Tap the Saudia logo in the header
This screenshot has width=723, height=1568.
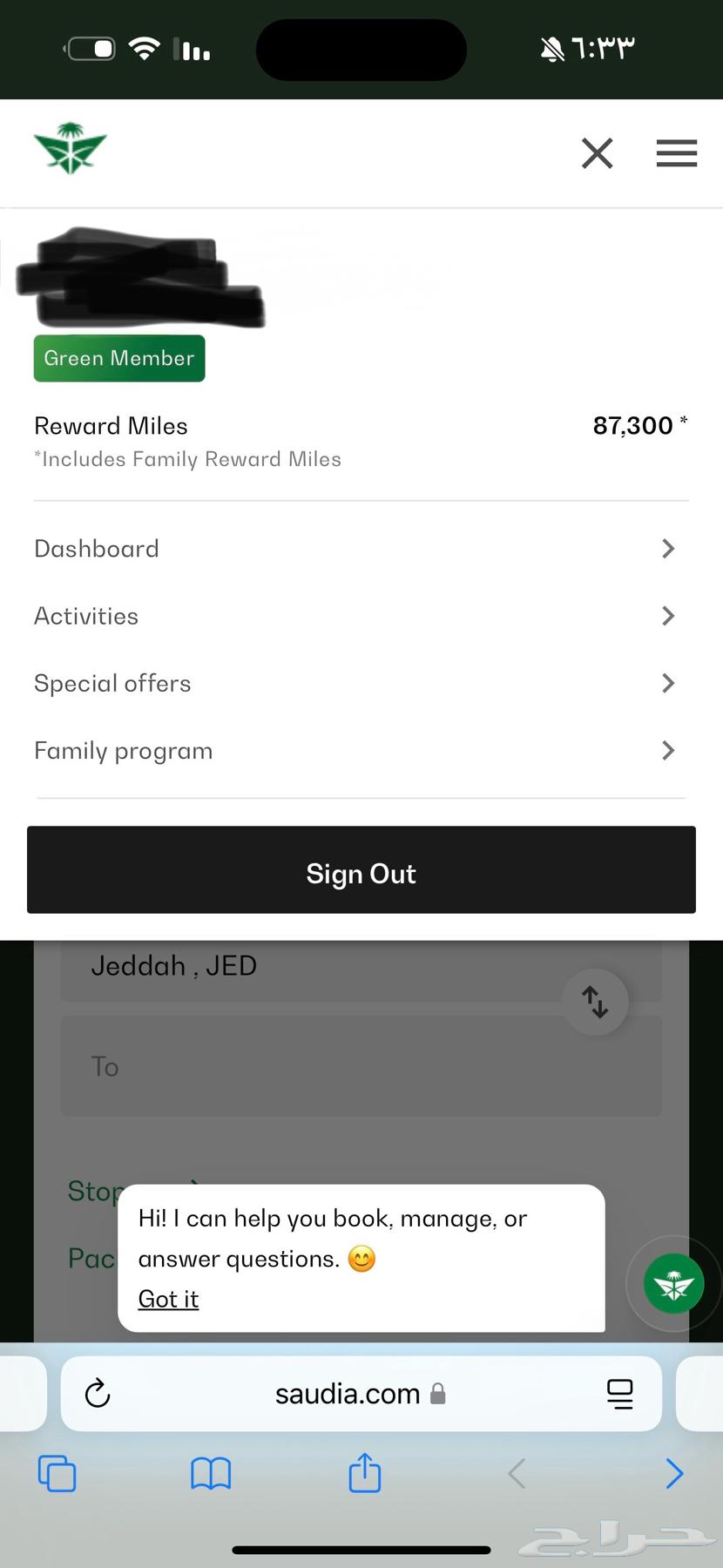70,149
